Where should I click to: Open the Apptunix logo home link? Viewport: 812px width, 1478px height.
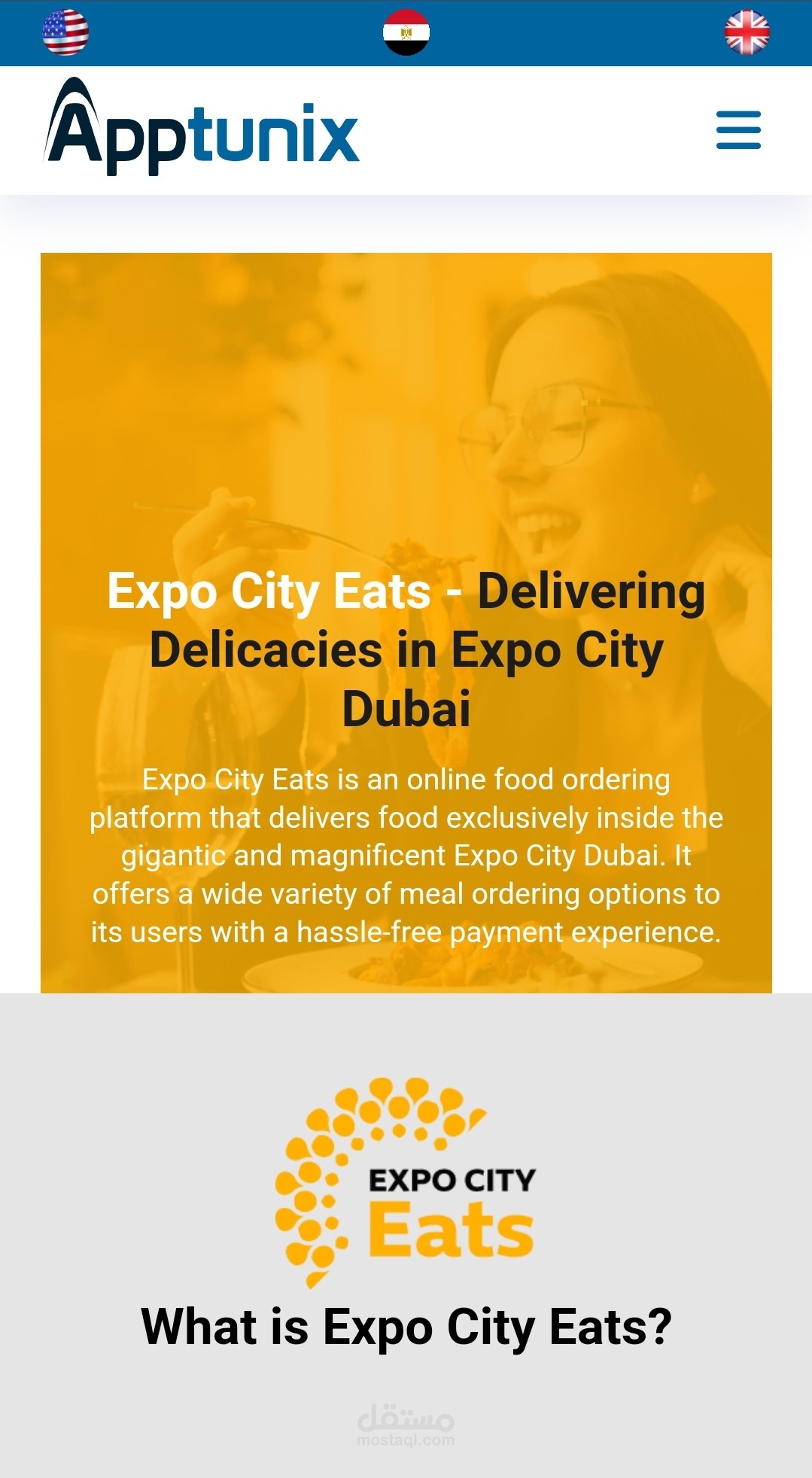(202, 129)
